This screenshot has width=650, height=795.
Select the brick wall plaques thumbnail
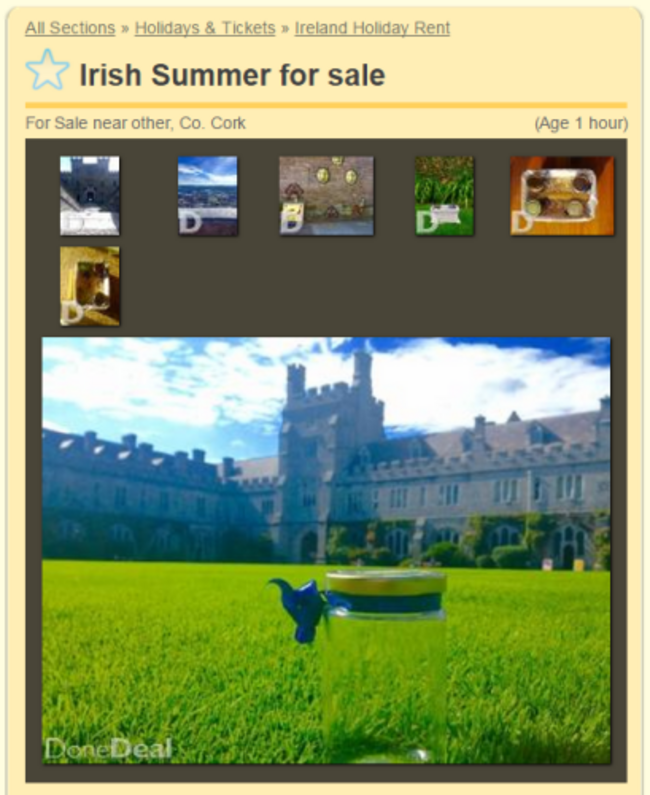click(326, 195)
